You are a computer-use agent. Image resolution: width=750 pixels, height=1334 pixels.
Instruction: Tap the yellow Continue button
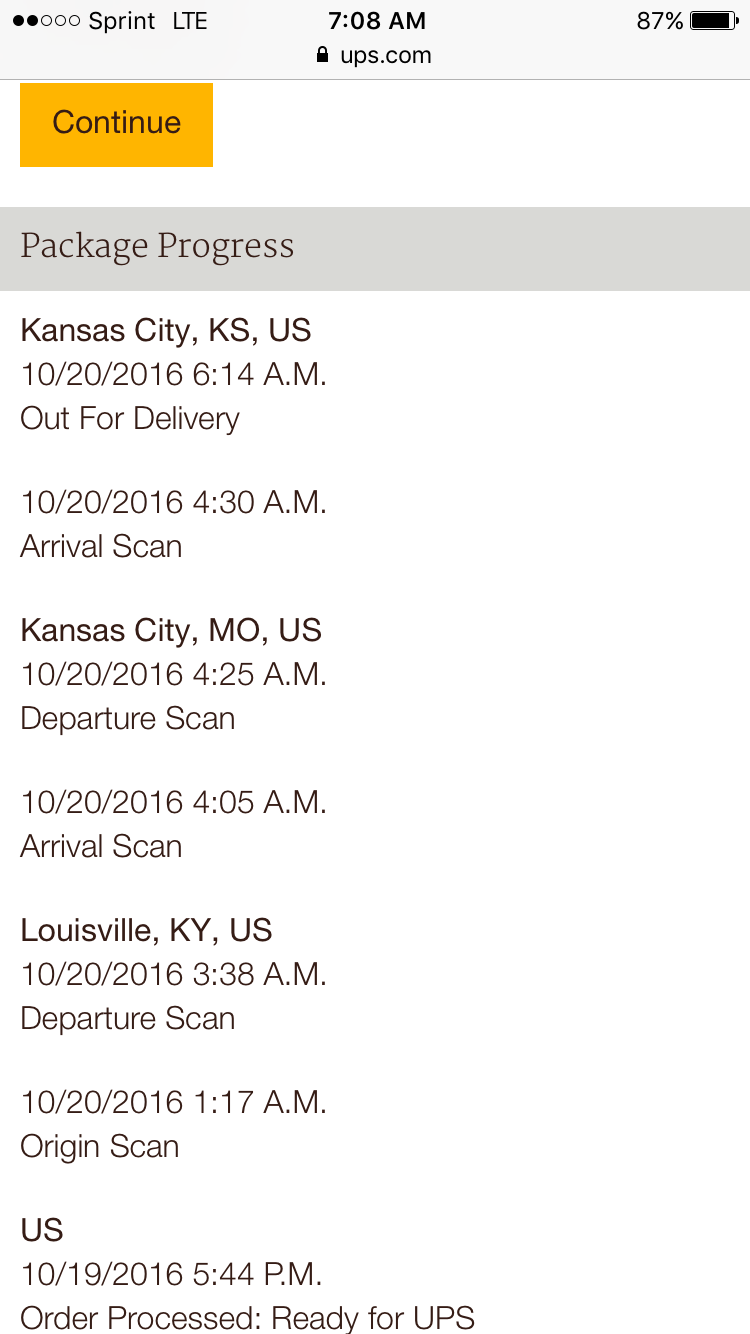[x=116, y=124]
